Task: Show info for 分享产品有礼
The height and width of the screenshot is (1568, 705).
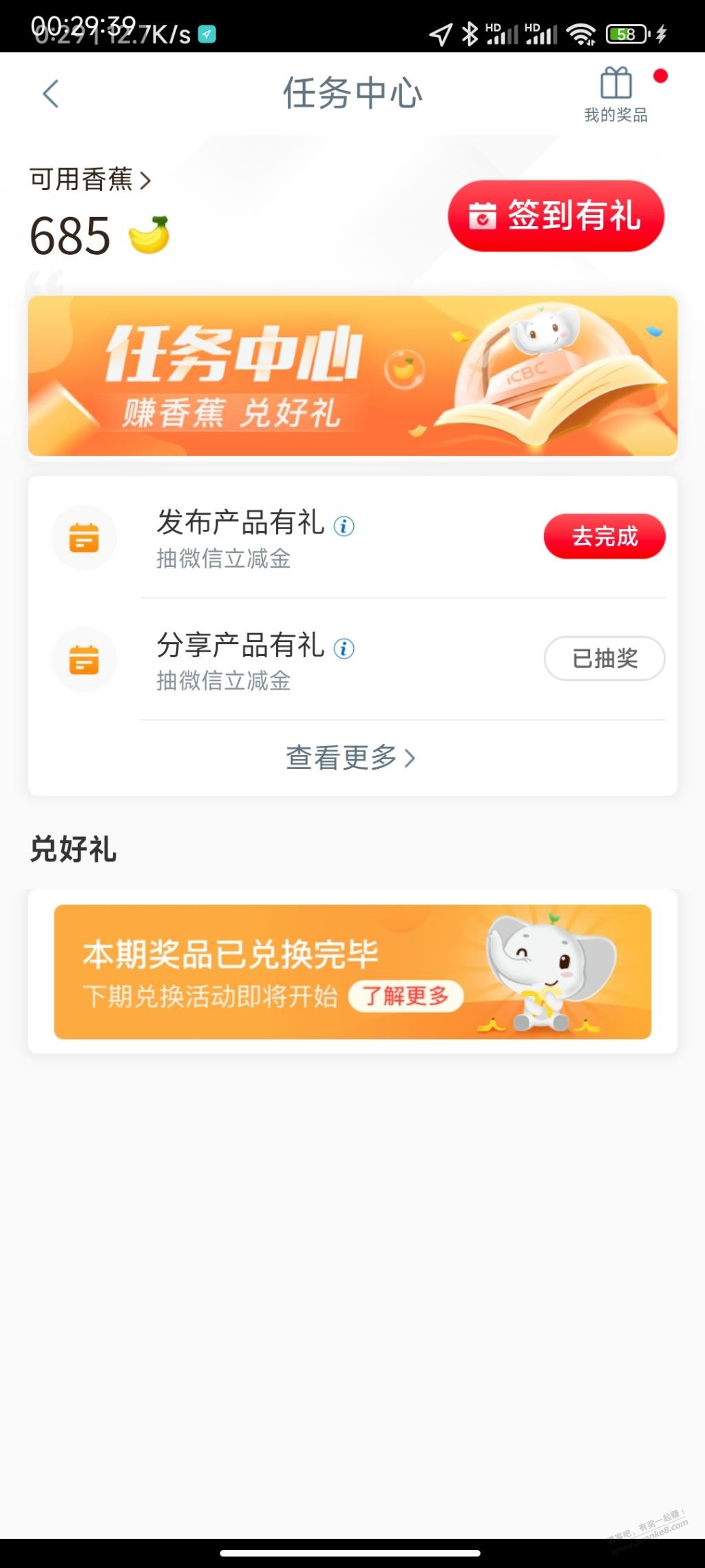Action: pyautogui.click(x=344, y=648)
